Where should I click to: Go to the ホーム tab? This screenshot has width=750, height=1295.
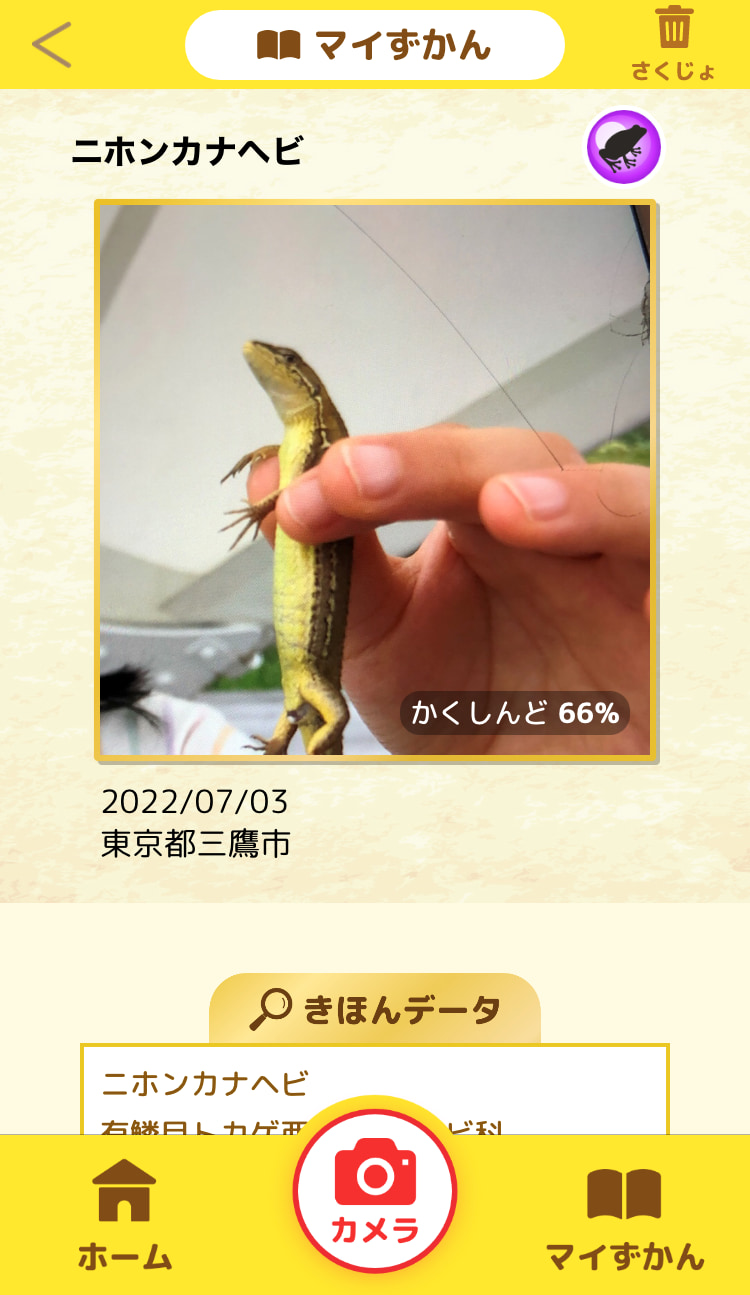(125, 1215)
